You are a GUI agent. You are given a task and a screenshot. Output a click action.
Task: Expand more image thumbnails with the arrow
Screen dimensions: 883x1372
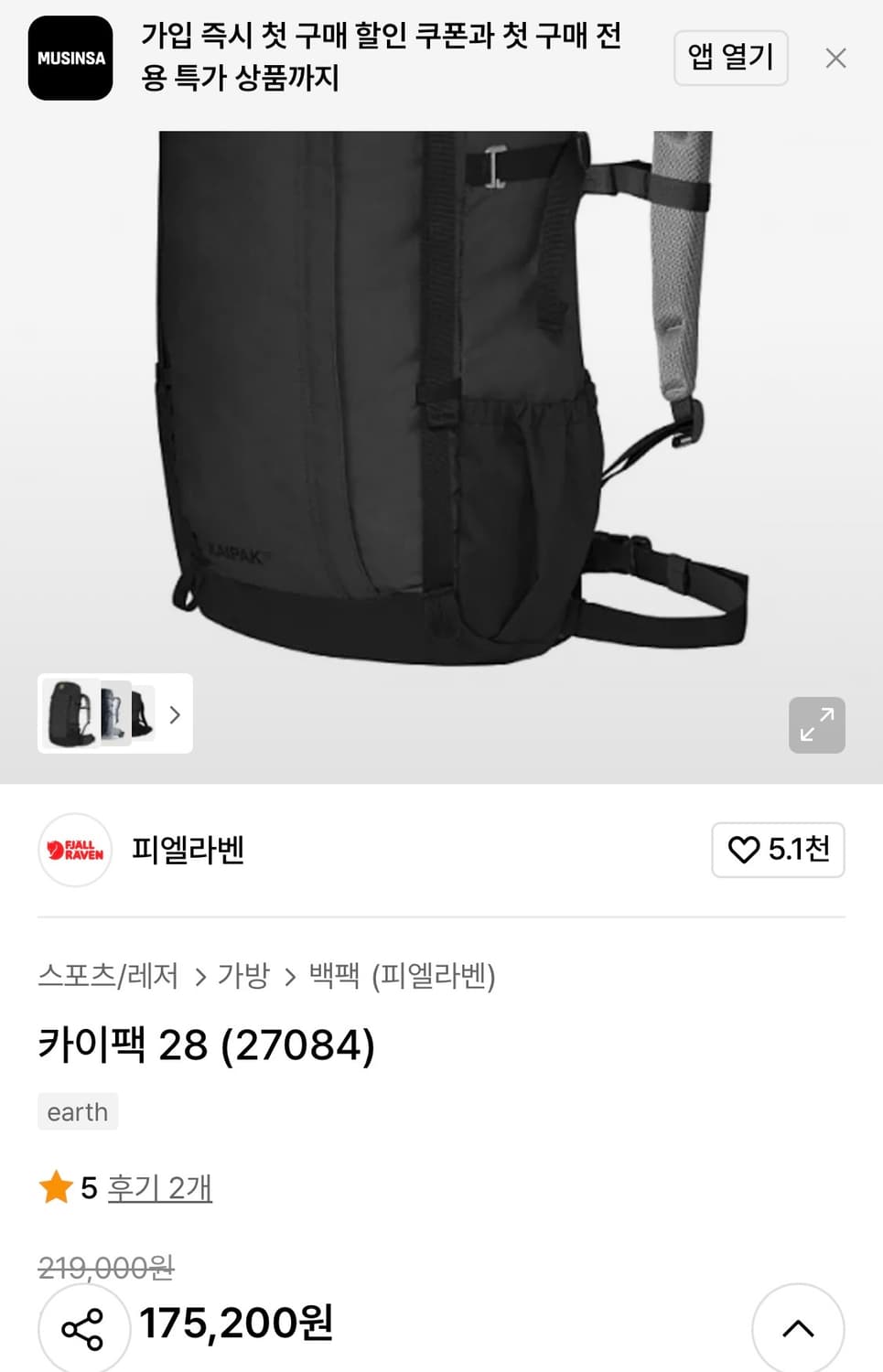174,715
